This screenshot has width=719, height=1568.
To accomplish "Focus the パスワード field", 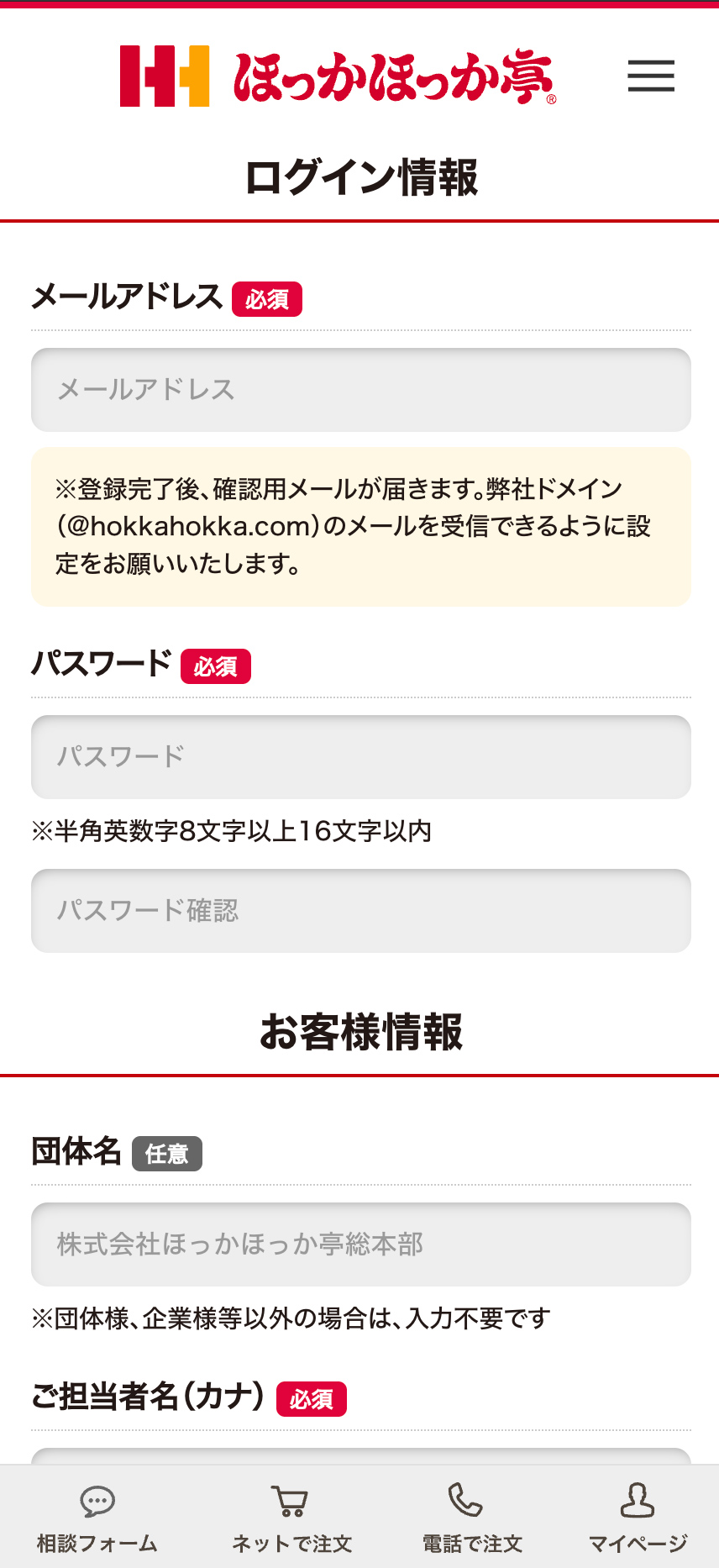I will tap(361, 757).
